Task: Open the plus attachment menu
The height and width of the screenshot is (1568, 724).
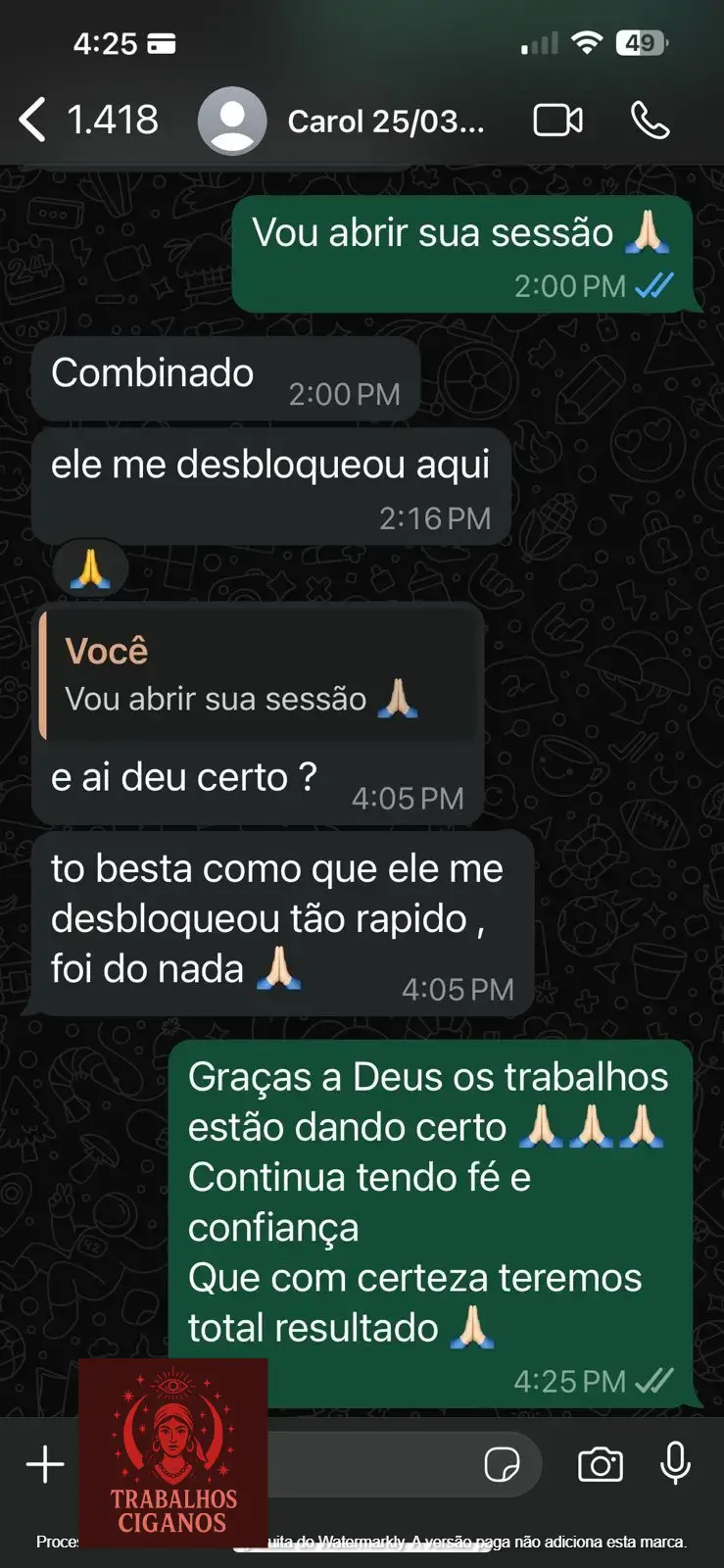Action: click(45, 1465)
